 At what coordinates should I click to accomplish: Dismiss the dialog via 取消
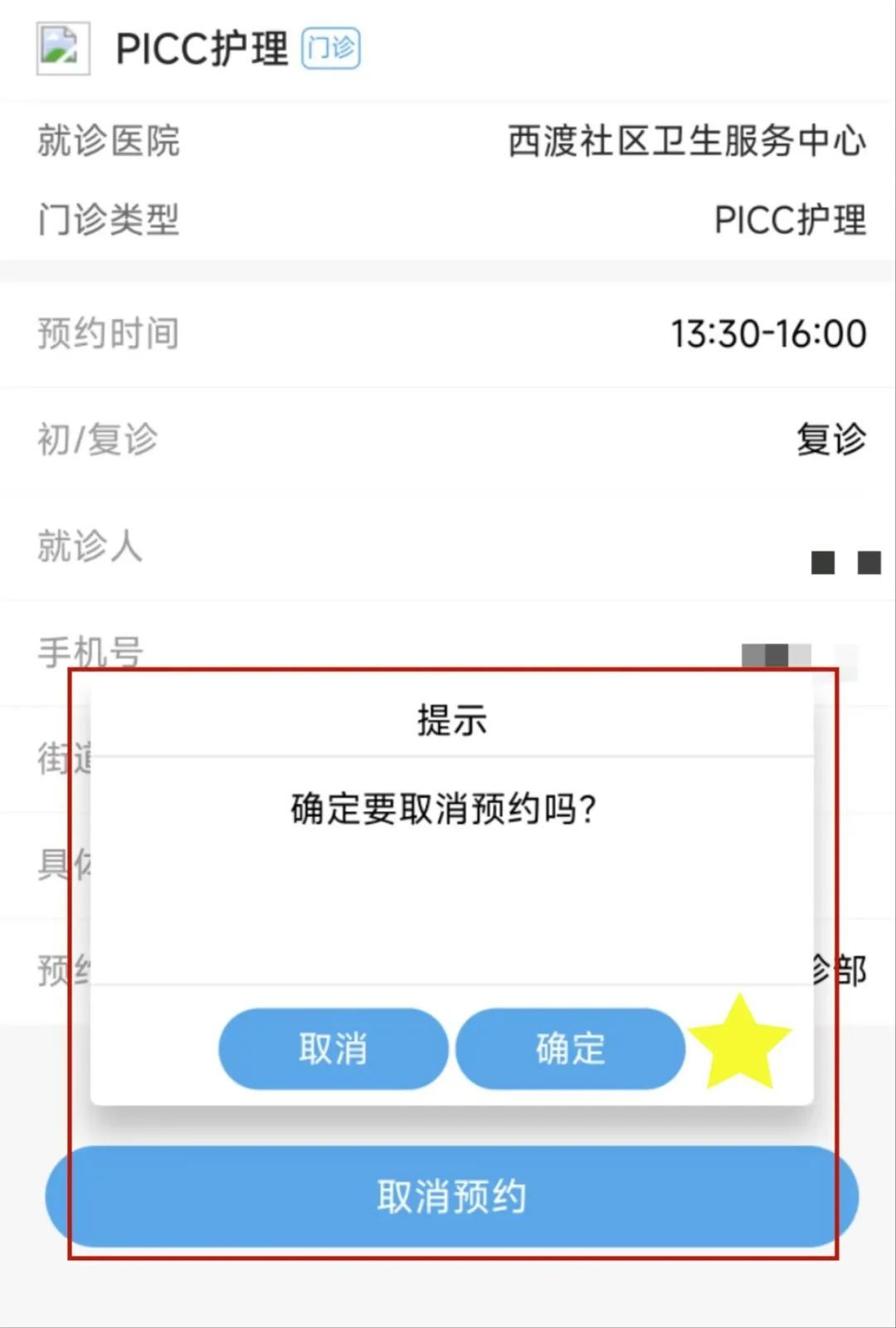click(x=333, y=1048)
